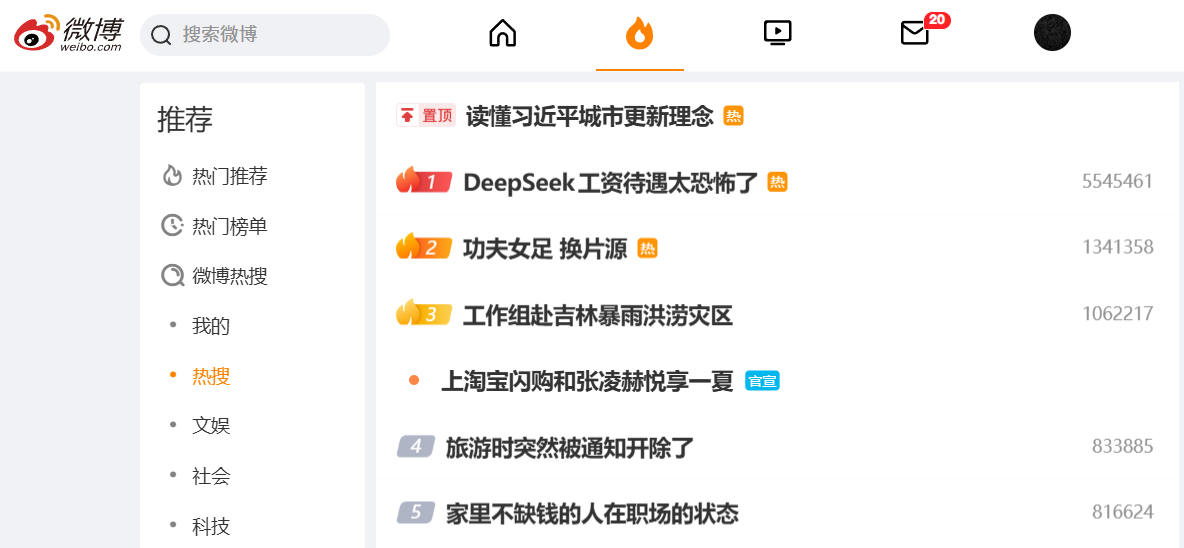Image resolution: width=1184 pixels, height=548 pixels.
Task: Open topic 家里不缺钱的人在职场的状态
Action: (592, 514)
